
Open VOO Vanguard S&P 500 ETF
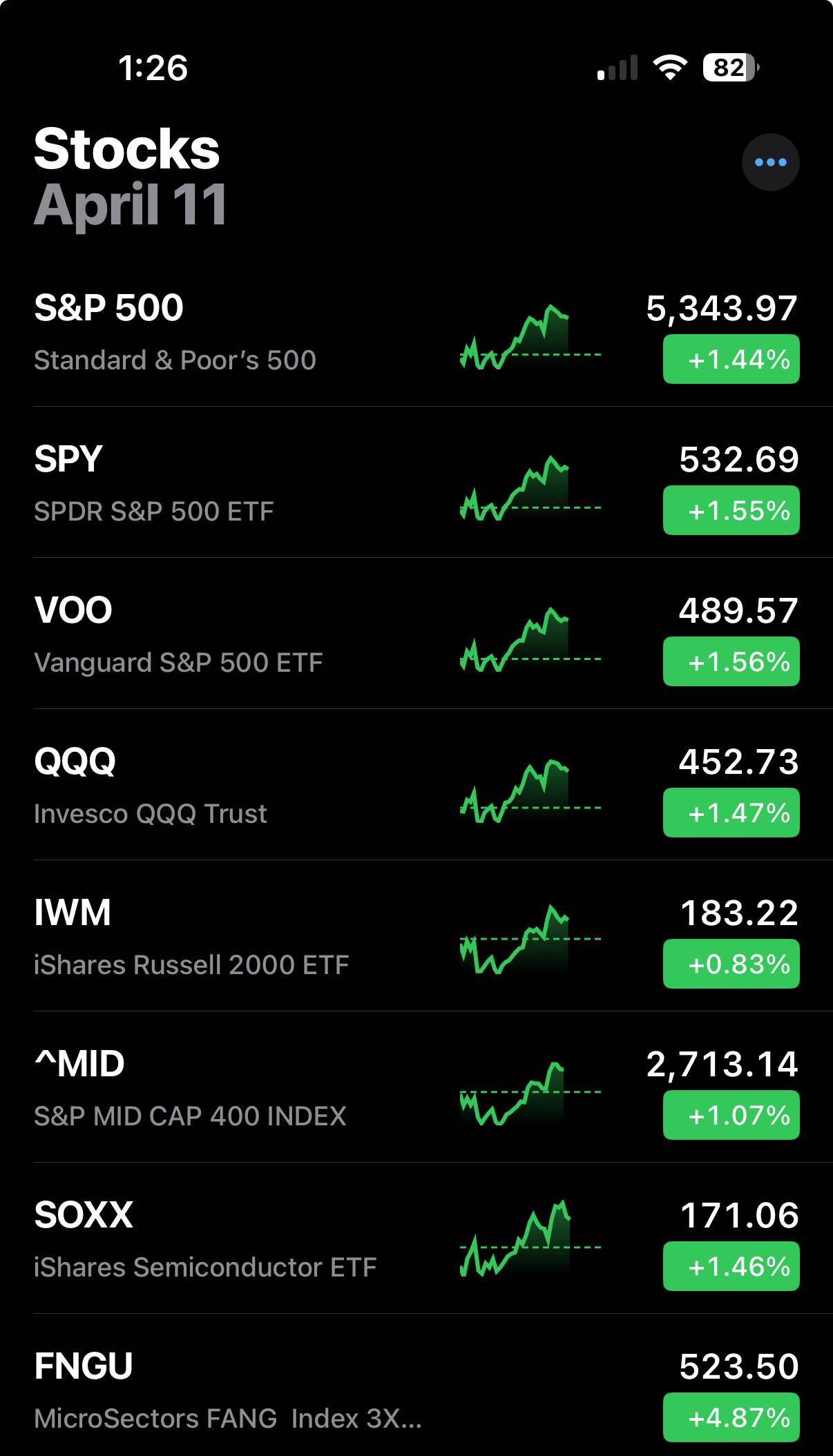(x=416, y=633)
